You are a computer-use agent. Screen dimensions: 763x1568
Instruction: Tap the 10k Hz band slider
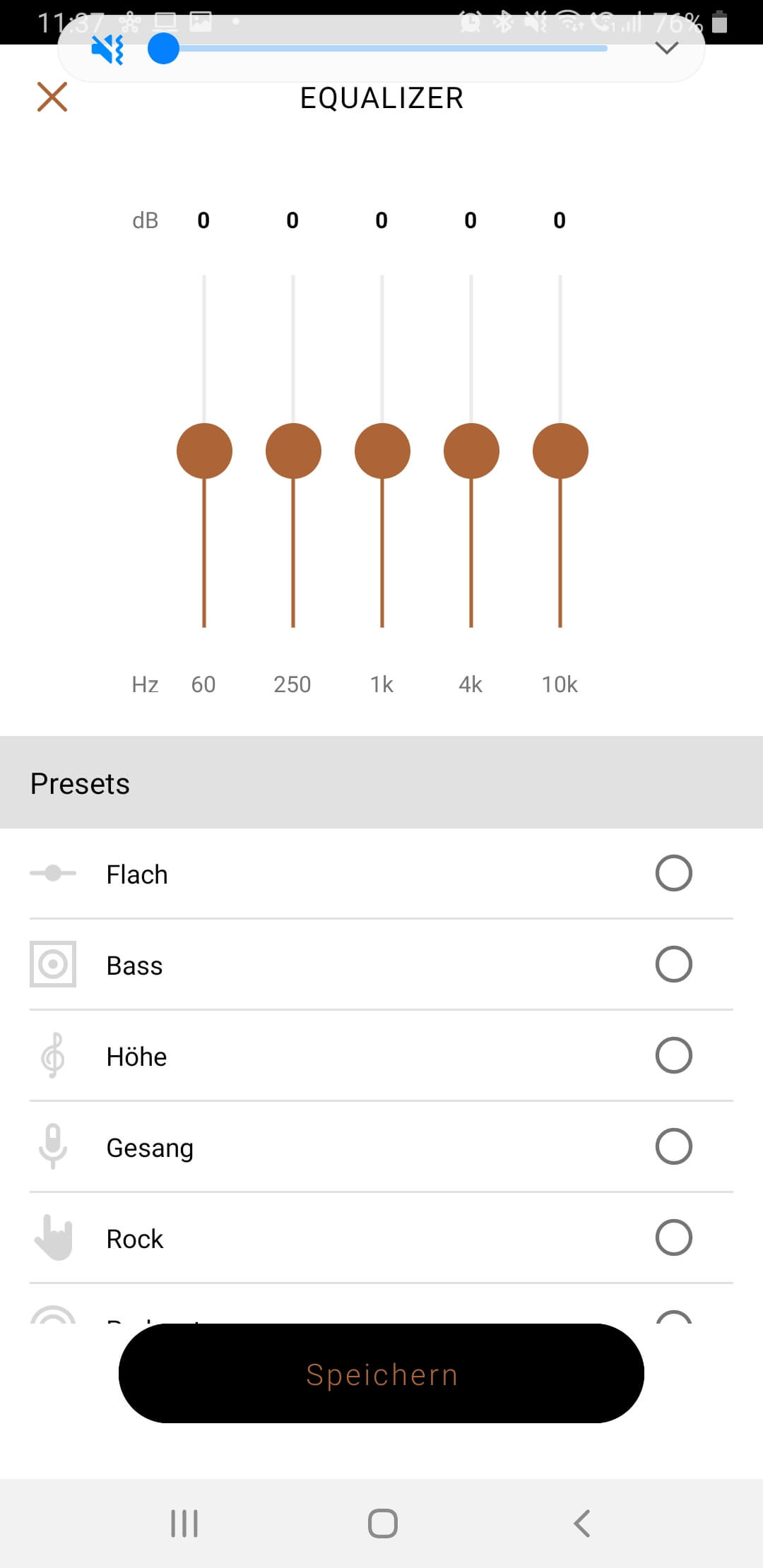560,451
